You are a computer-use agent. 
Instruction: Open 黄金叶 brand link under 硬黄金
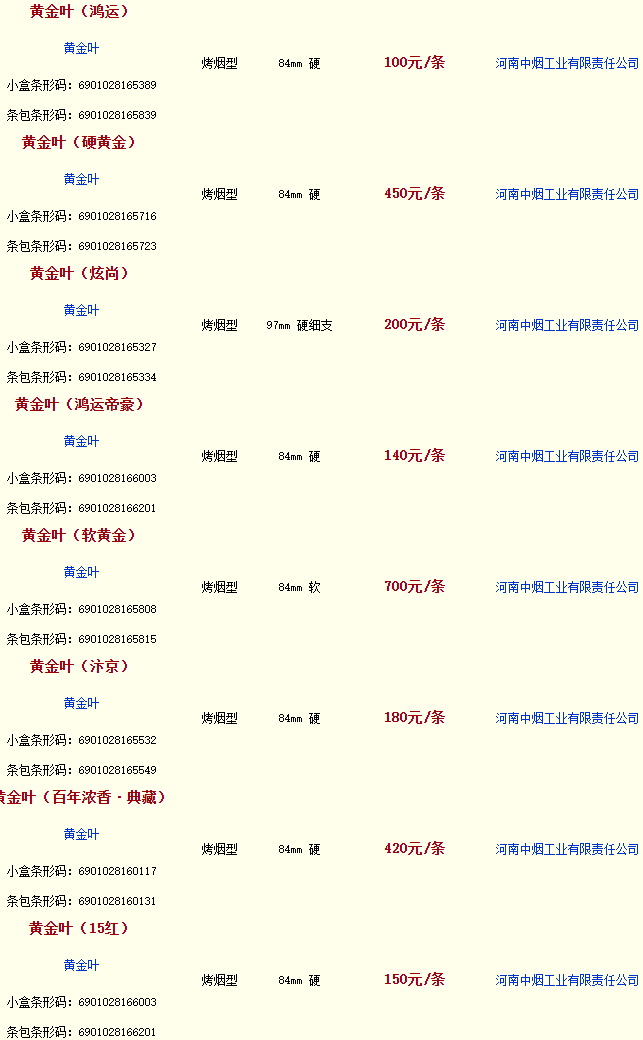[x=81, y=179]
